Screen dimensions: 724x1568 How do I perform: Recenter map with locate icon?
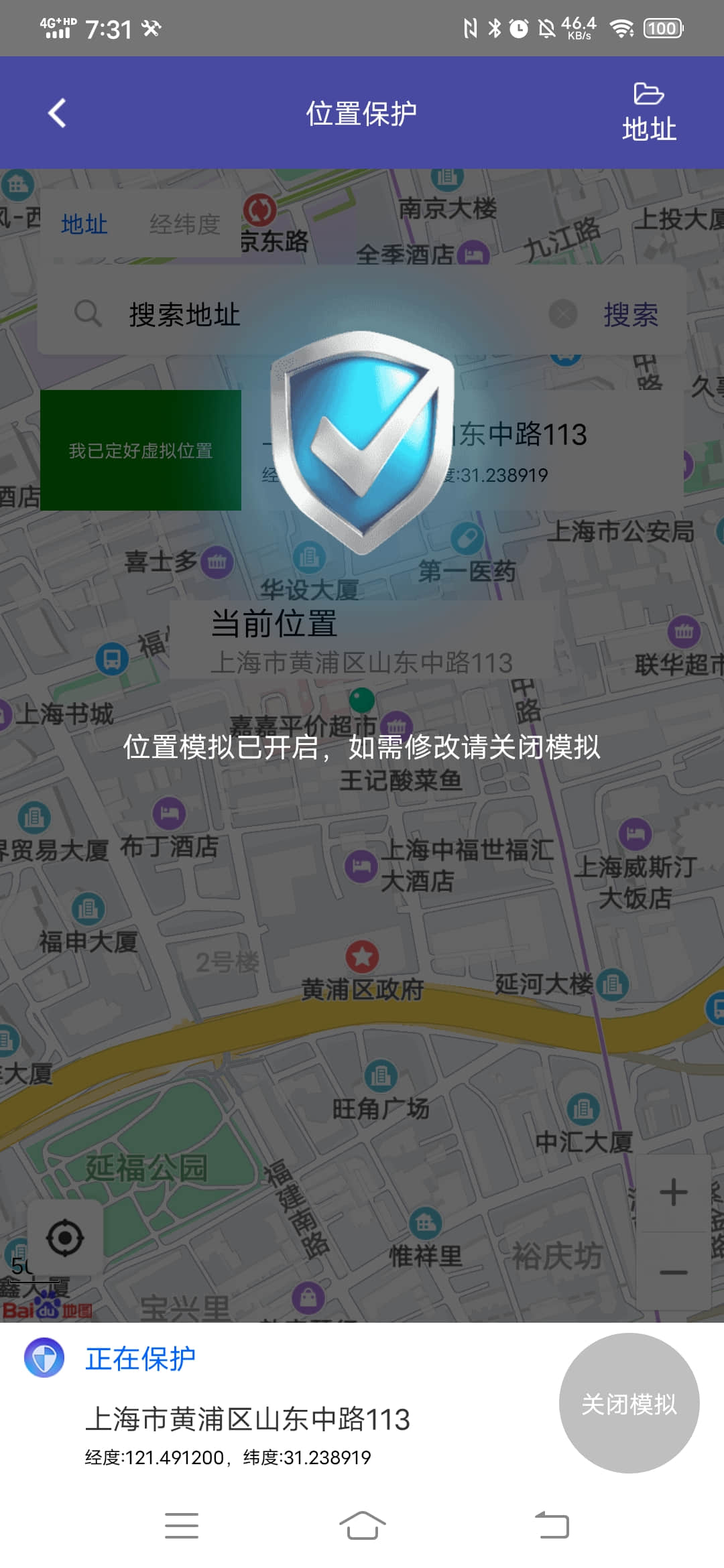pos(65,1238)
